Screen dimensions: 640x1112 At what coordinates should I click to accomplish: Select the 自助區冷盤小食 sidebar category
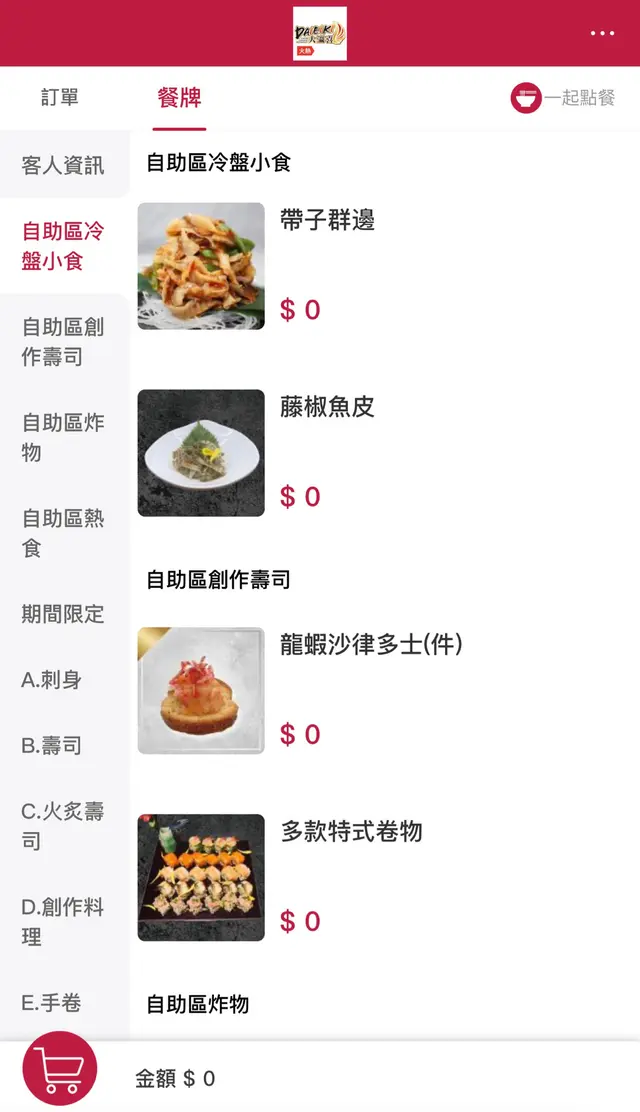point(63,246)
